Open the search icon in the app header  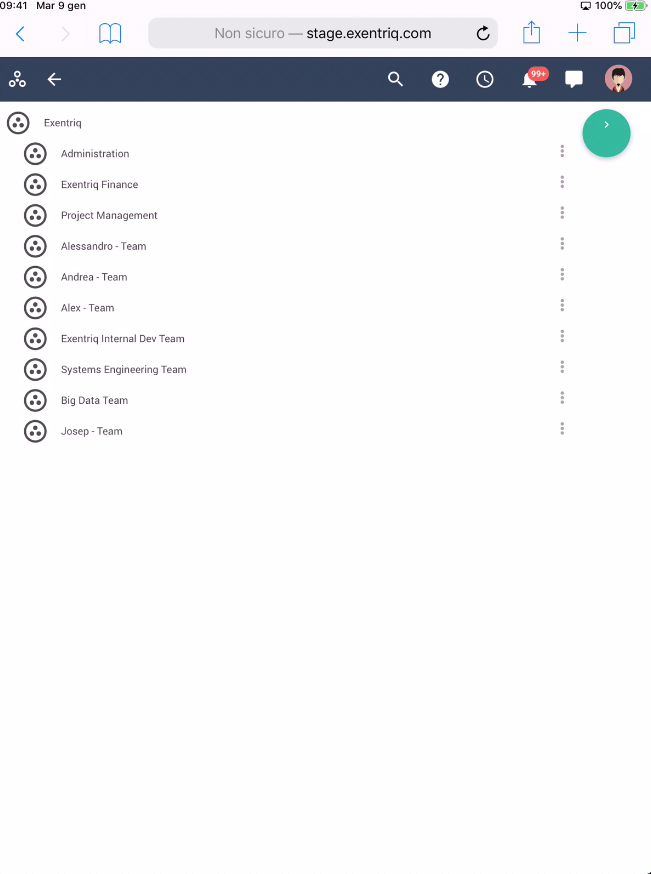pos(396,79)
